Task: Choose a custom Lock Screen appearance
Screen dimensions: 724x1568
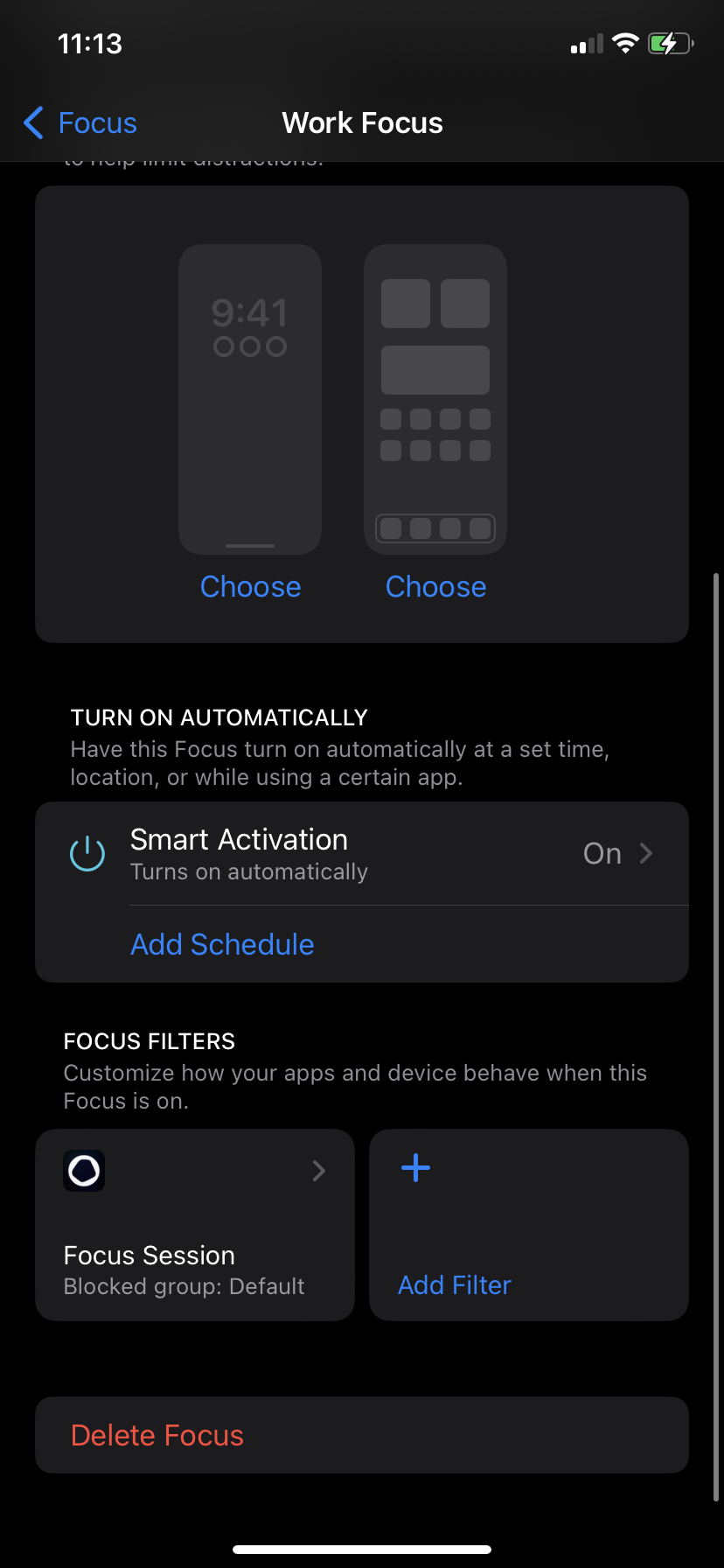Action: [x=250, y=586]
